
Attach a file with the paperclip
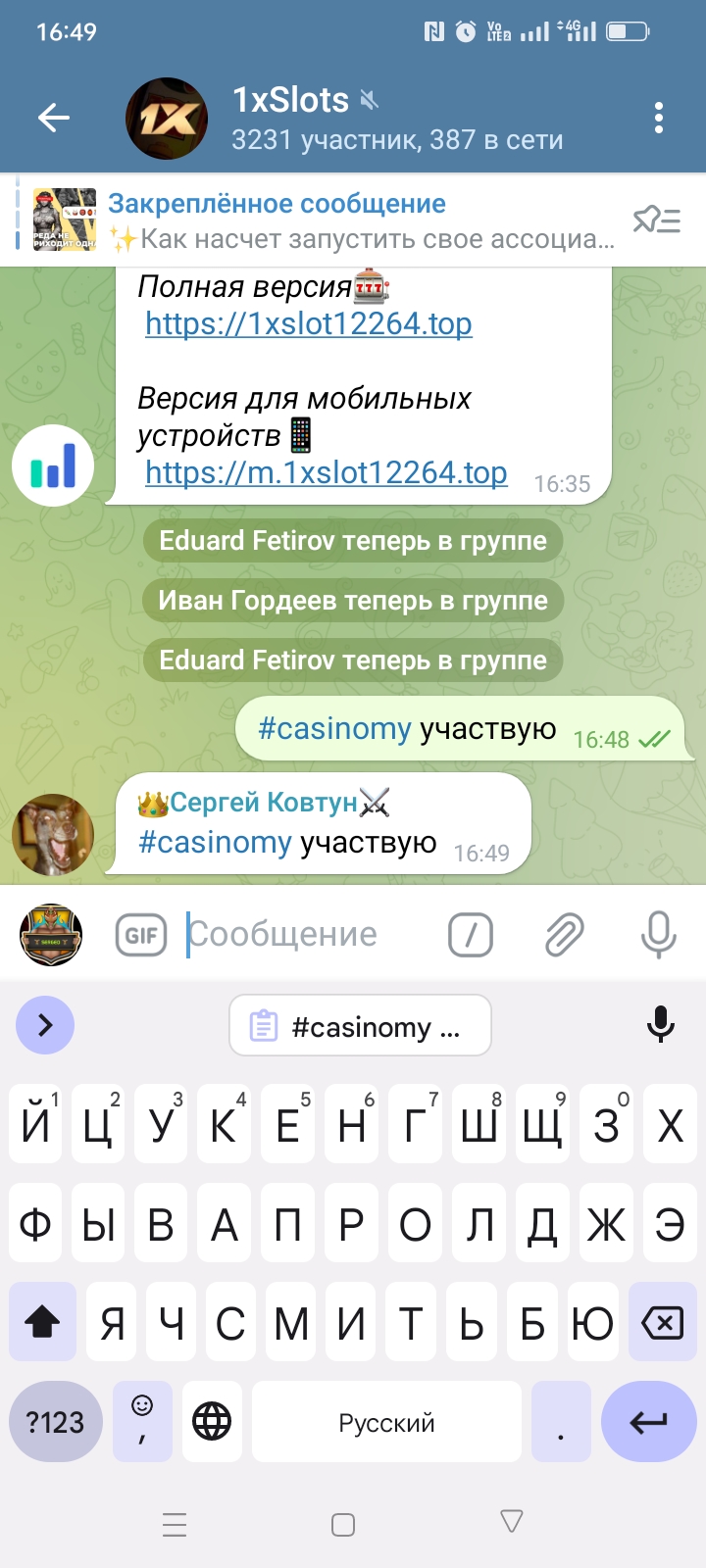564,935
